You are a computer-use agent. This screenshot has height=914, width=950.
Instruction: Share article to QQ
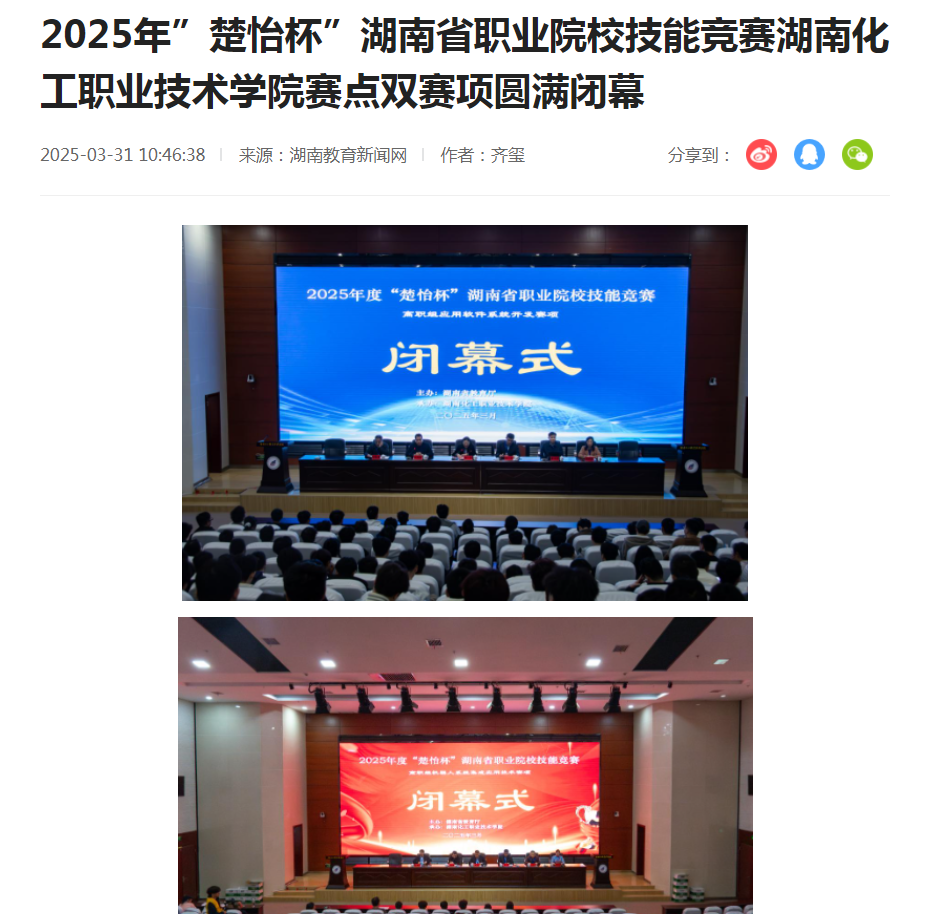click(x=809, y=155)
